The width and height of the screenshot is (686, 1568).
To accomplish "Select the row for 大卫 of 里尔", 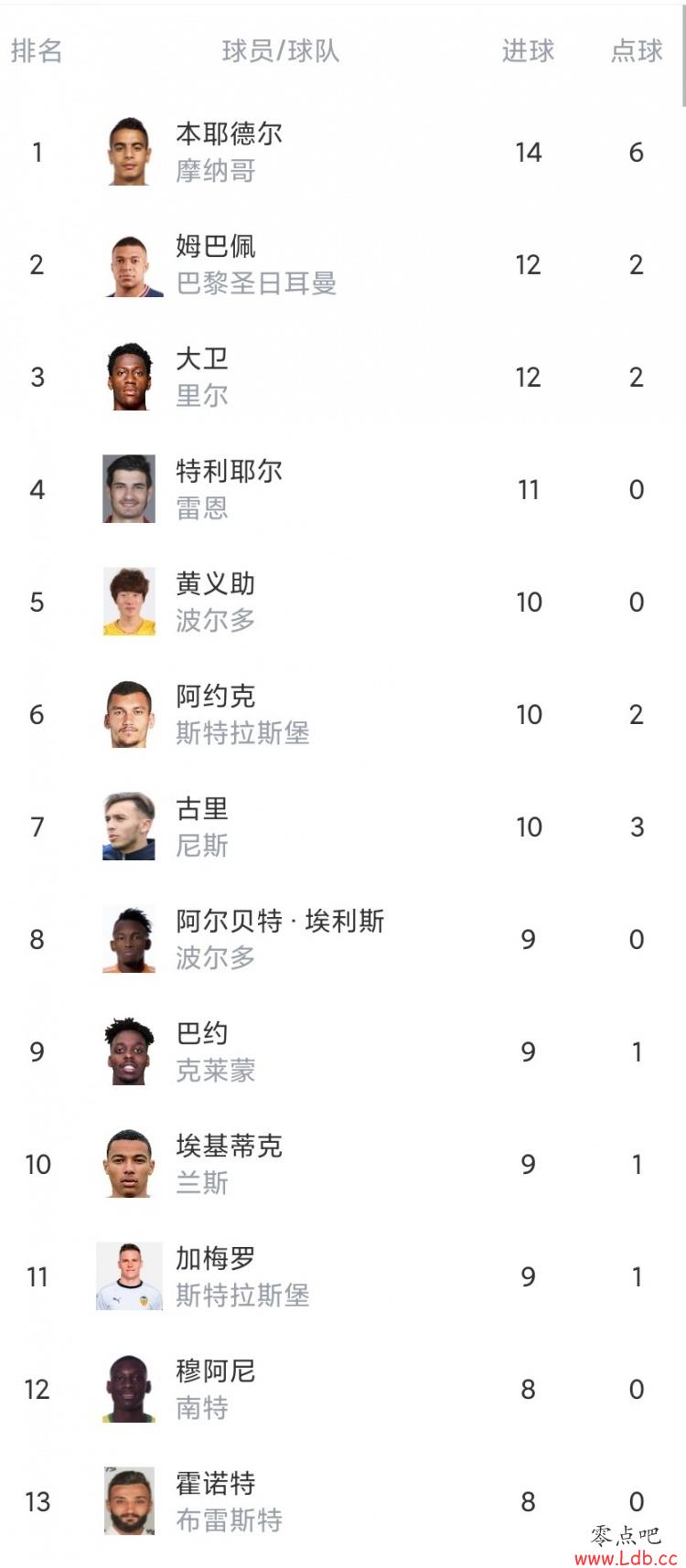I will click(343, 377).
